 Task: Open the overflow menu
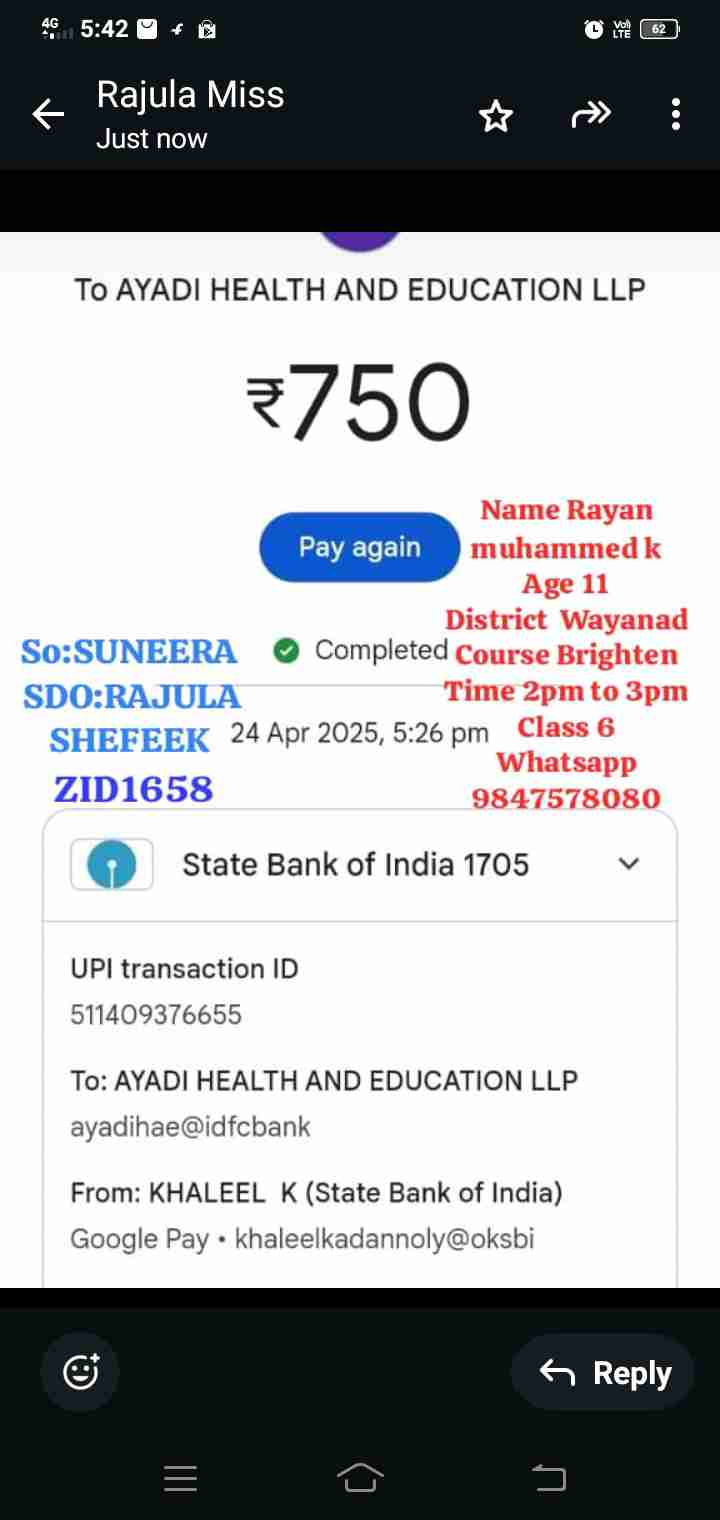click(676, 115)
